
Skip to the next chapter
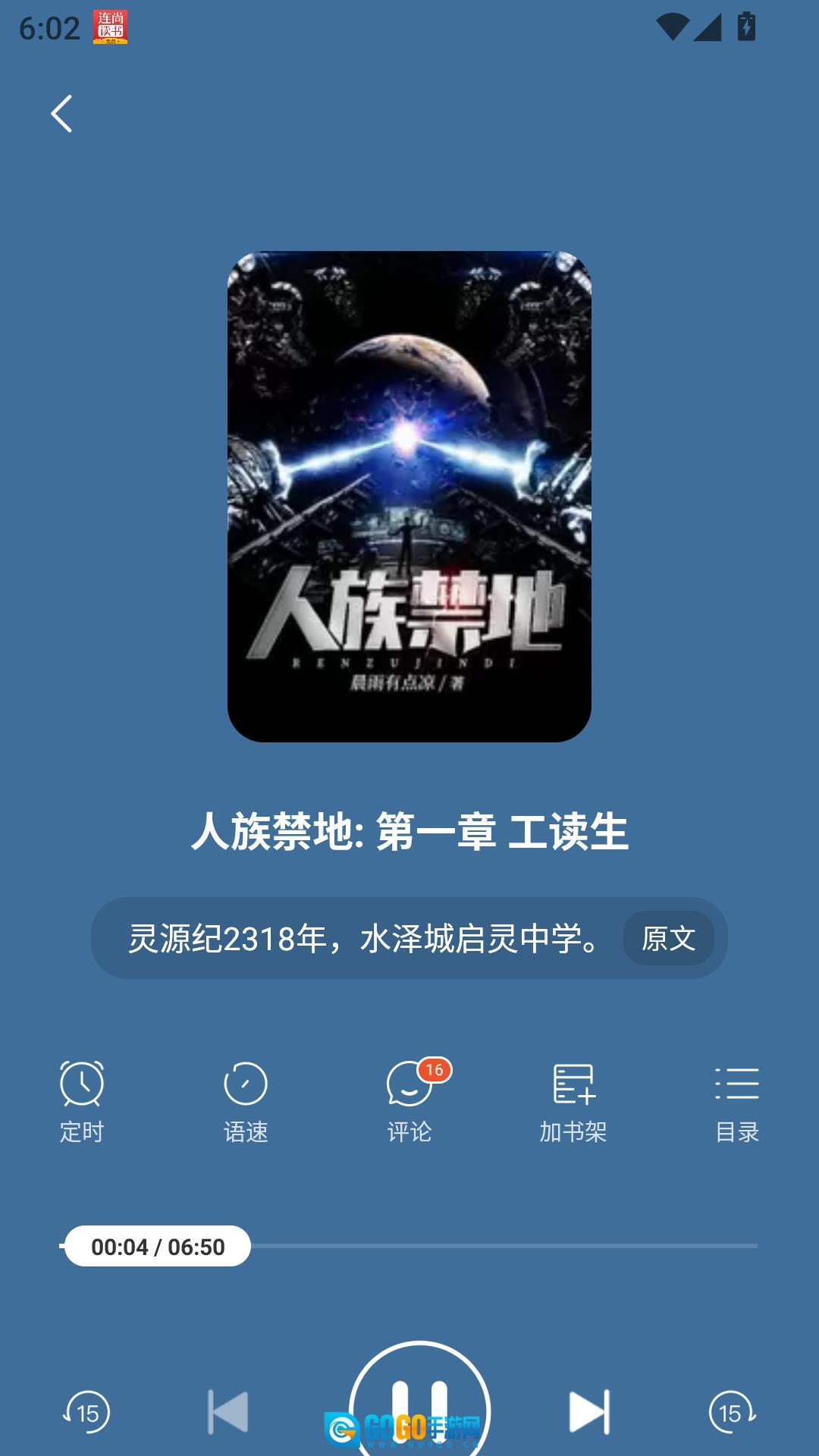pos(589,1412)
